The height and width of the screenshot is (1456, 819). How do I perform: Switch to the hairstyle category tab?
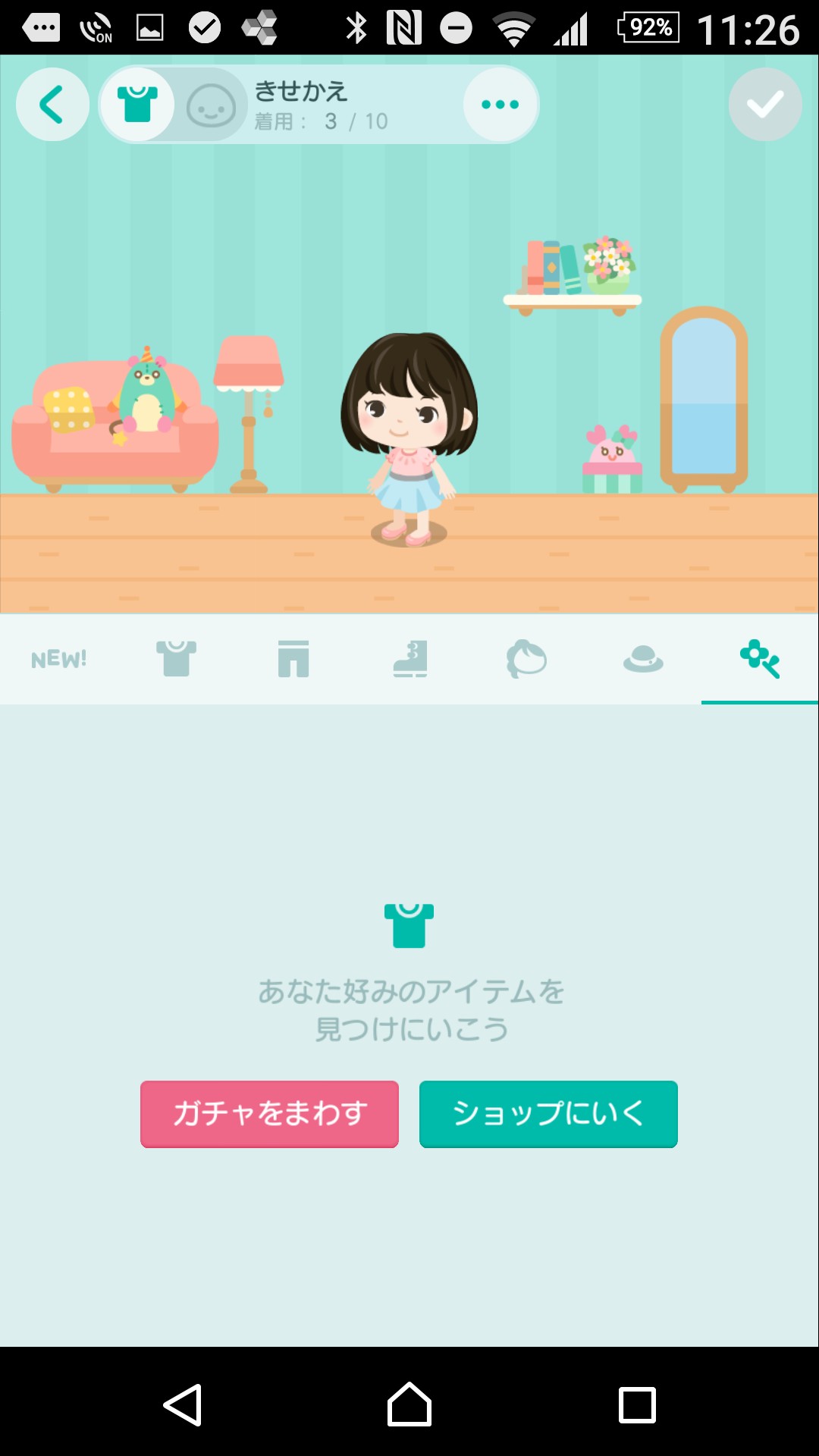pos(526,659)
